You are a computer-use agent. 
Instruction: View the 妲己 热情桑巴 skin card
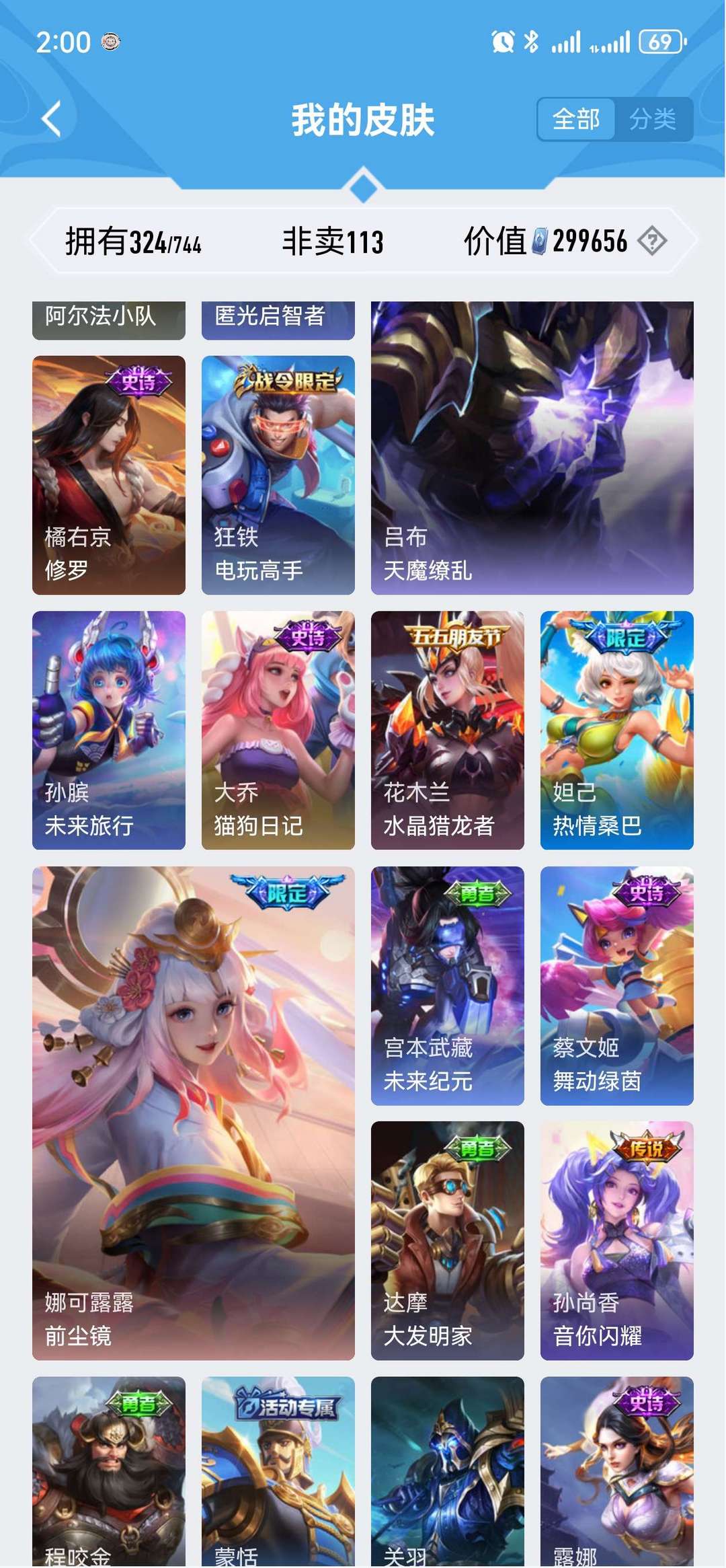tap(615, 726)
